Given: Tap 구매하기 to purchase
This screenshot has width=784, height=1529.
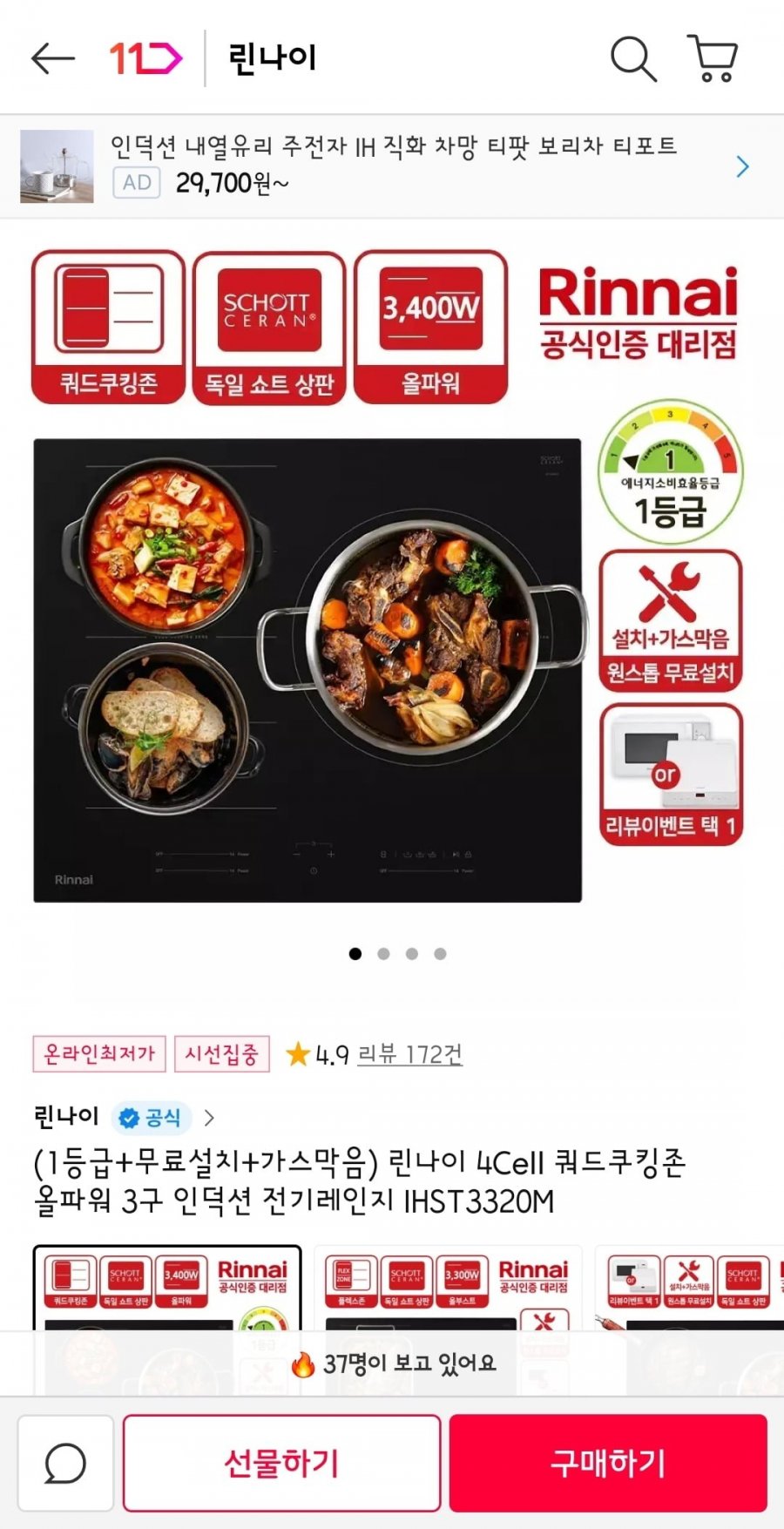Looking at the screenshot, I should tap(608, 1463).
